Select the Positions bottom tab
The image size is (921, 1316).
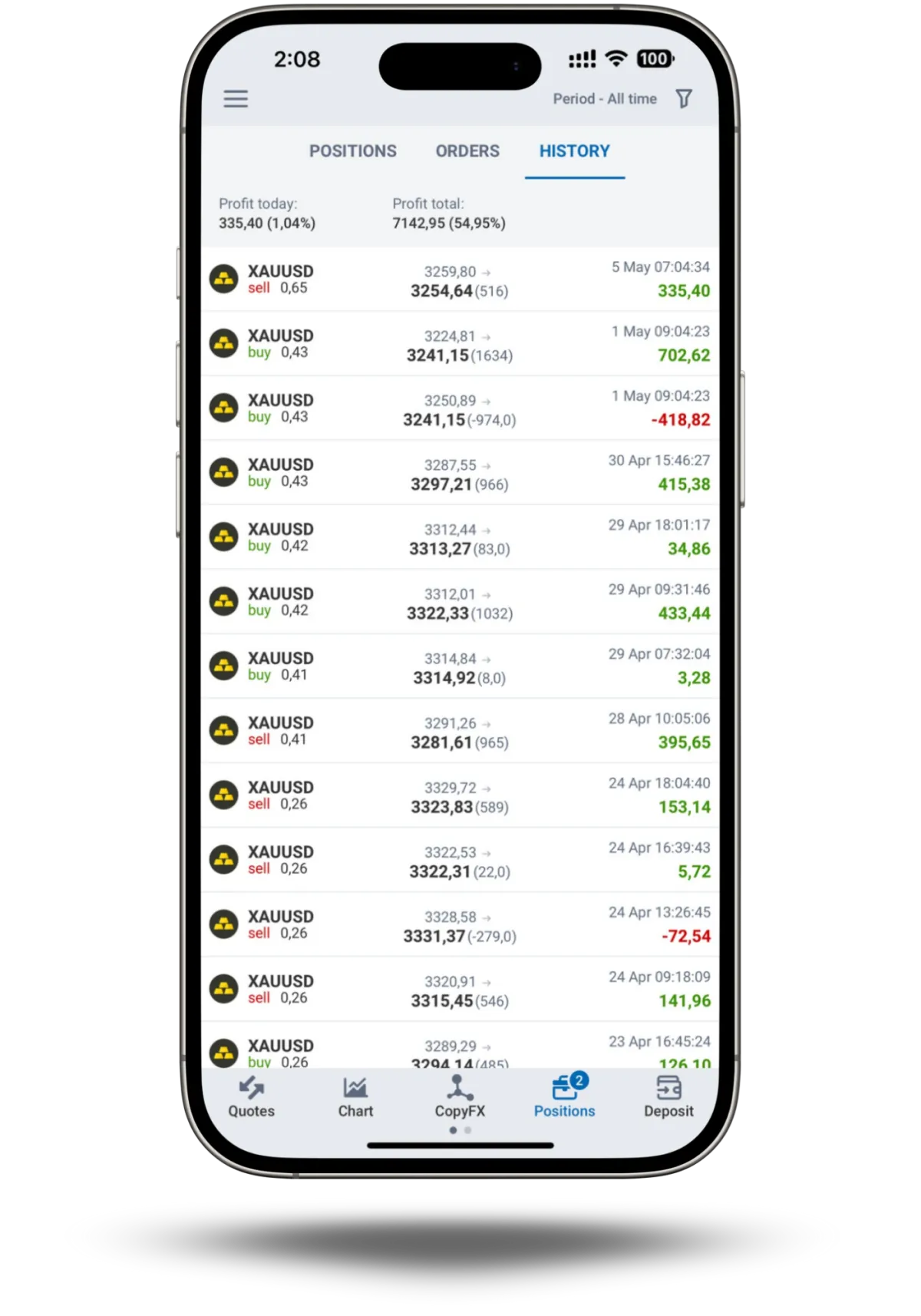(x=564, y=1097)
